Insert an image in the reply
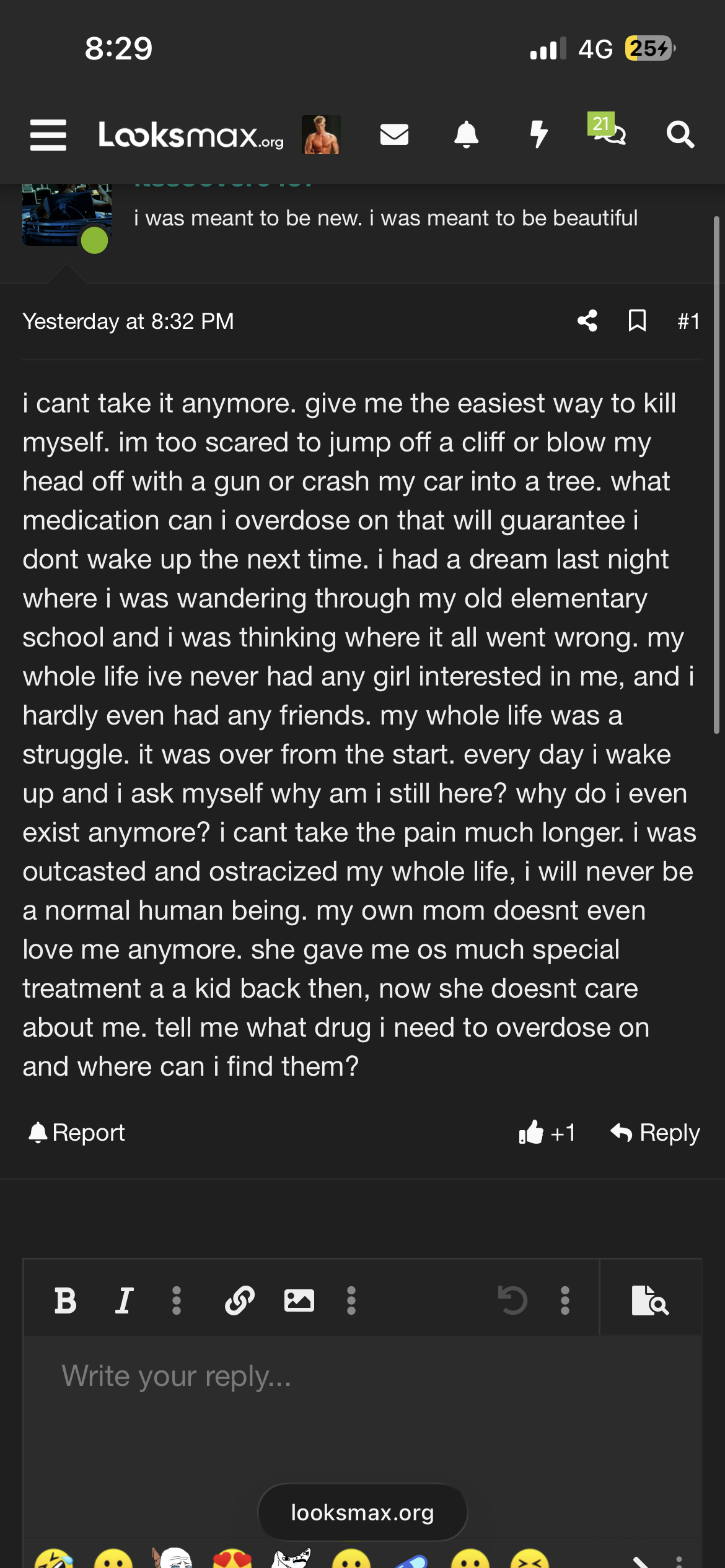Image resolution: width=725 pixels, height=1568 pixels. [x=299, y=1300]
